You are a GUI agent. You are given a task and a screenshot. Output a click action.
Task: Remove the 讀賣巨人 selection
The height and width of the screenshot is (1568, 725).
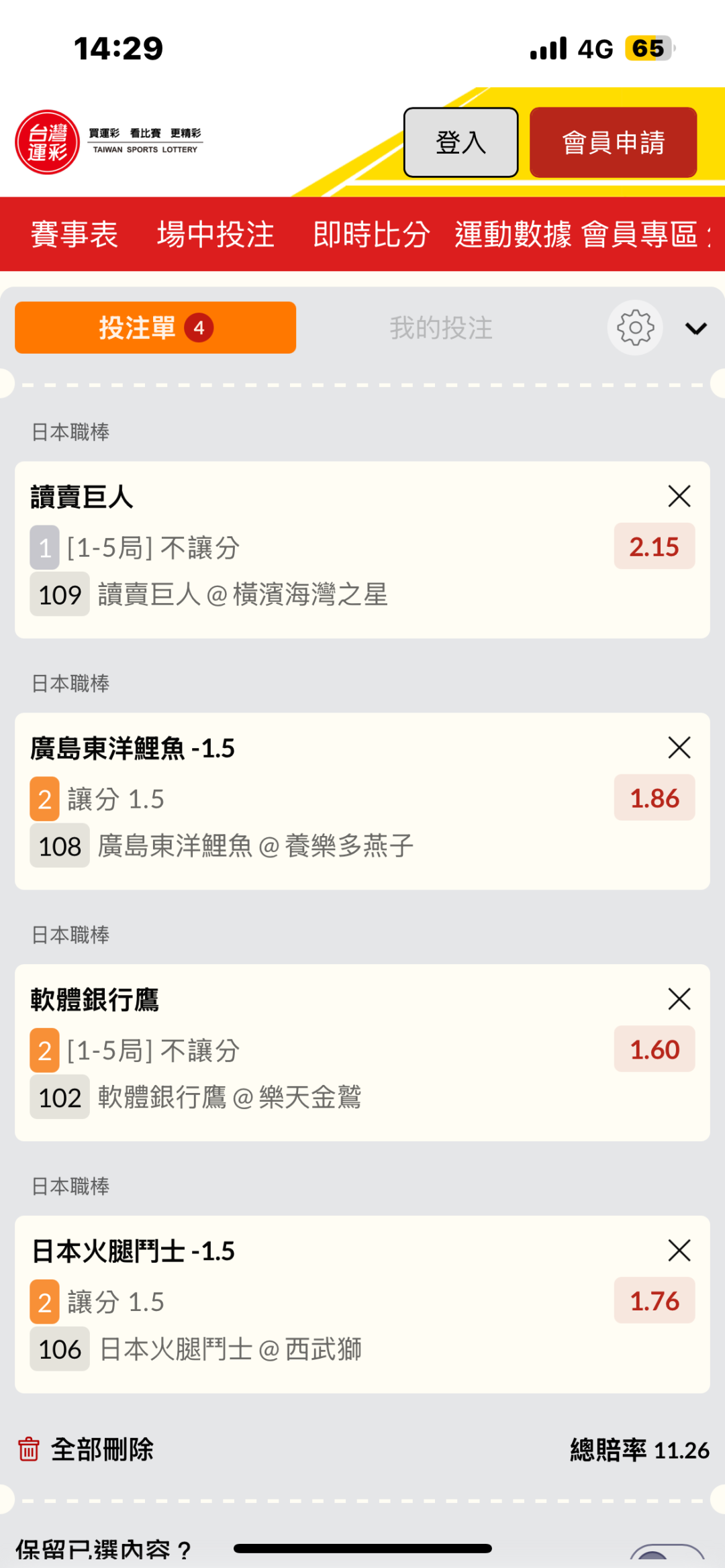pos(679,496)
